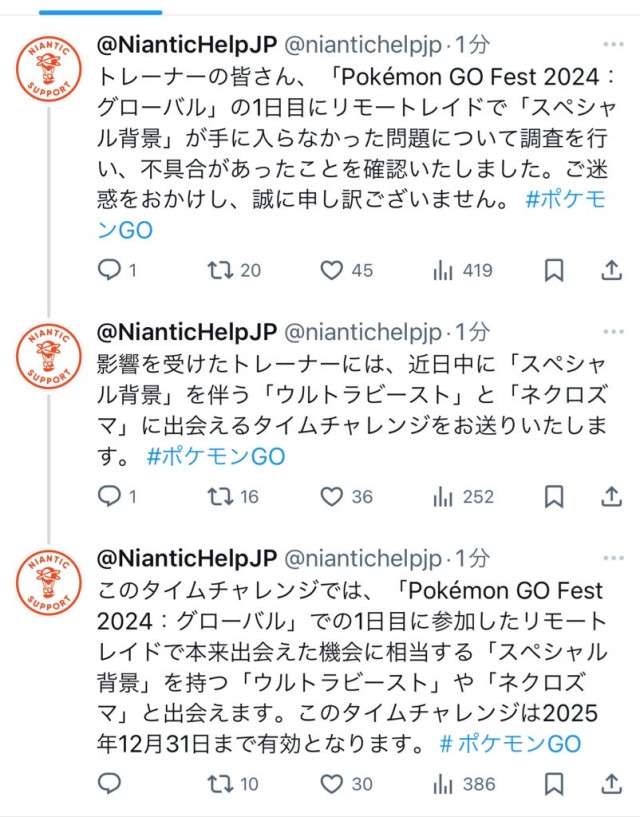
Task: Open overflow menu of the first tweet
Action: coord(613,44)
